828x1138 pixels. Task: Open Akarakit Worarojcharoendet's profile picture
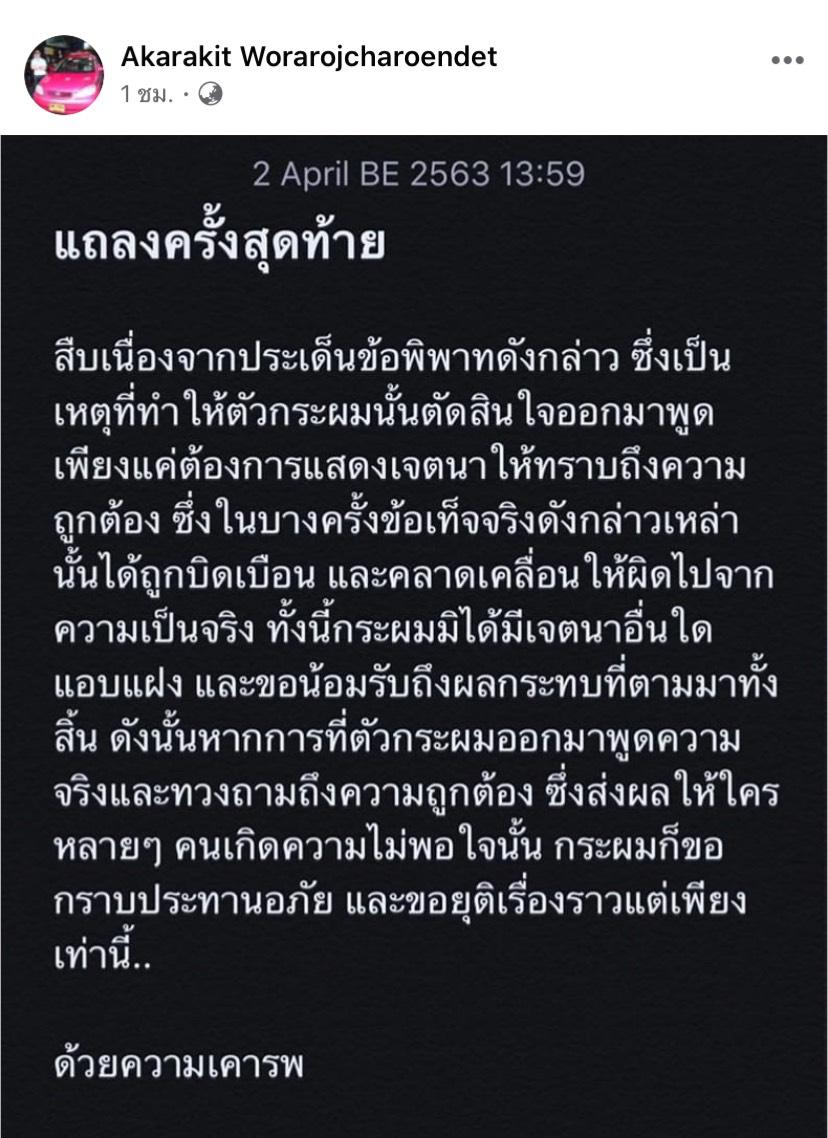(64, 75)
